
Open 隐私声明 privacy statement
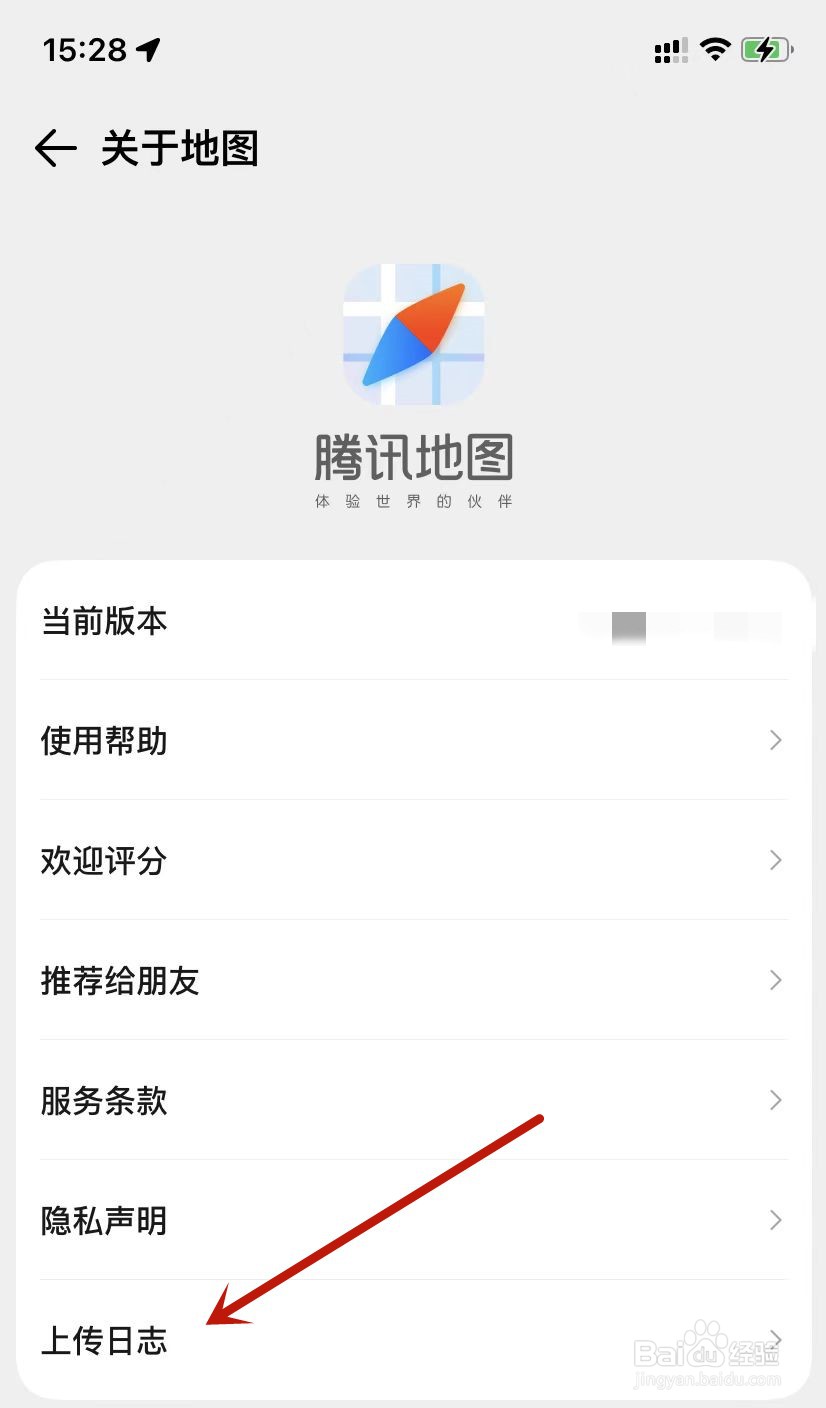tap(413, 1220)
